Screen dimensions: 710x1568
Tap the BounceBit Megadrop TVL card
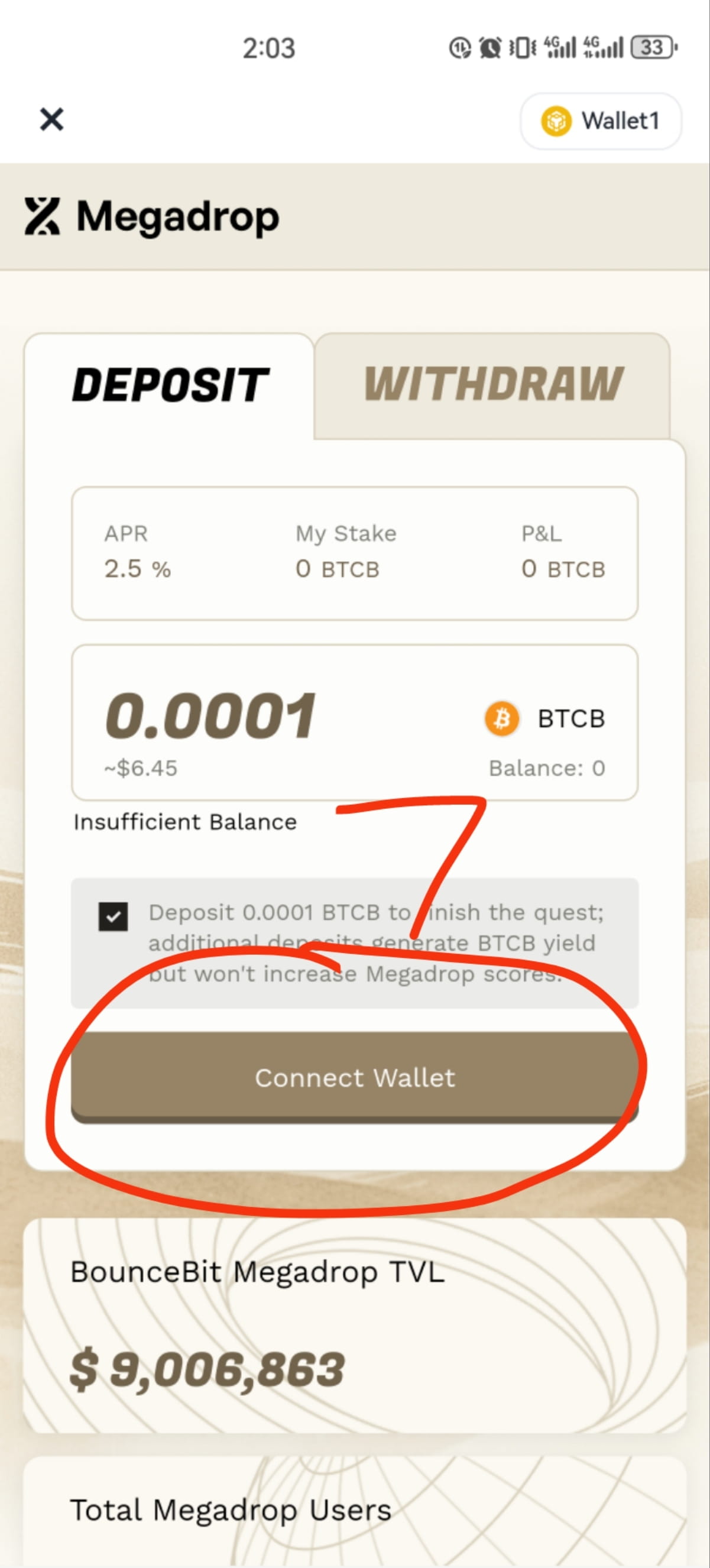(x=355, y=1315)
